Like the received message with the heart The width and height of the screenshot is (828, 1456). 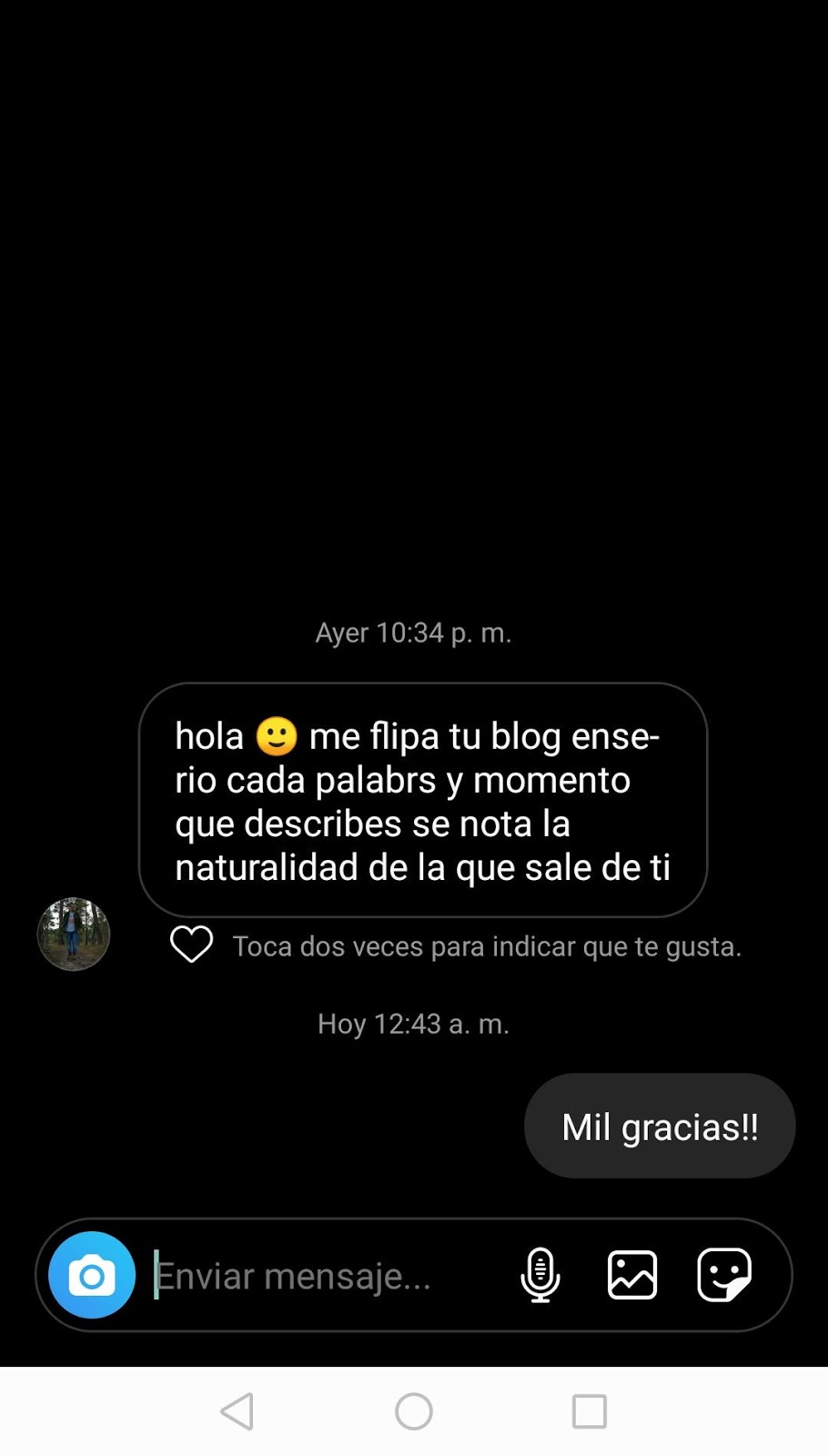[x=191, y=945]
